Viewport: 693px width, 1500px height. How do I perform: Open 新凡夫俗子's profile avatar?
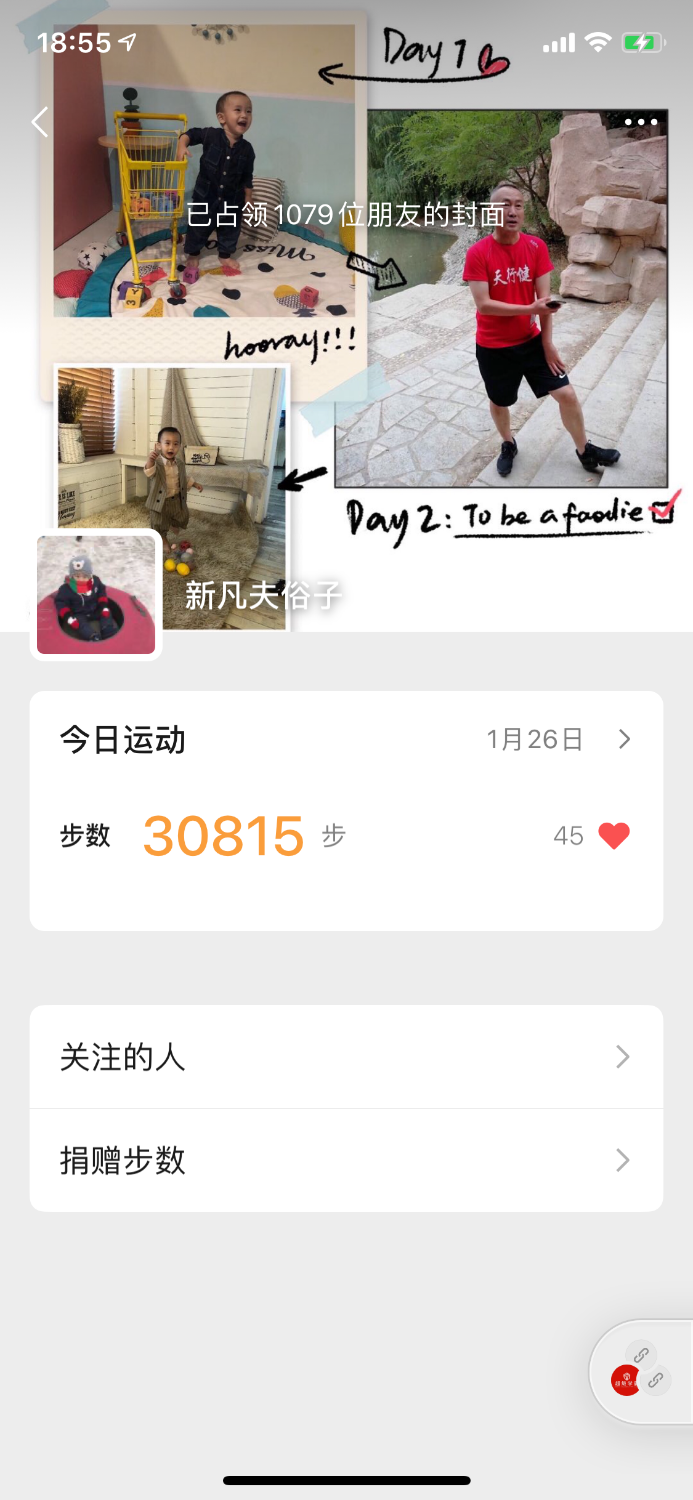[x=96, y=594]
